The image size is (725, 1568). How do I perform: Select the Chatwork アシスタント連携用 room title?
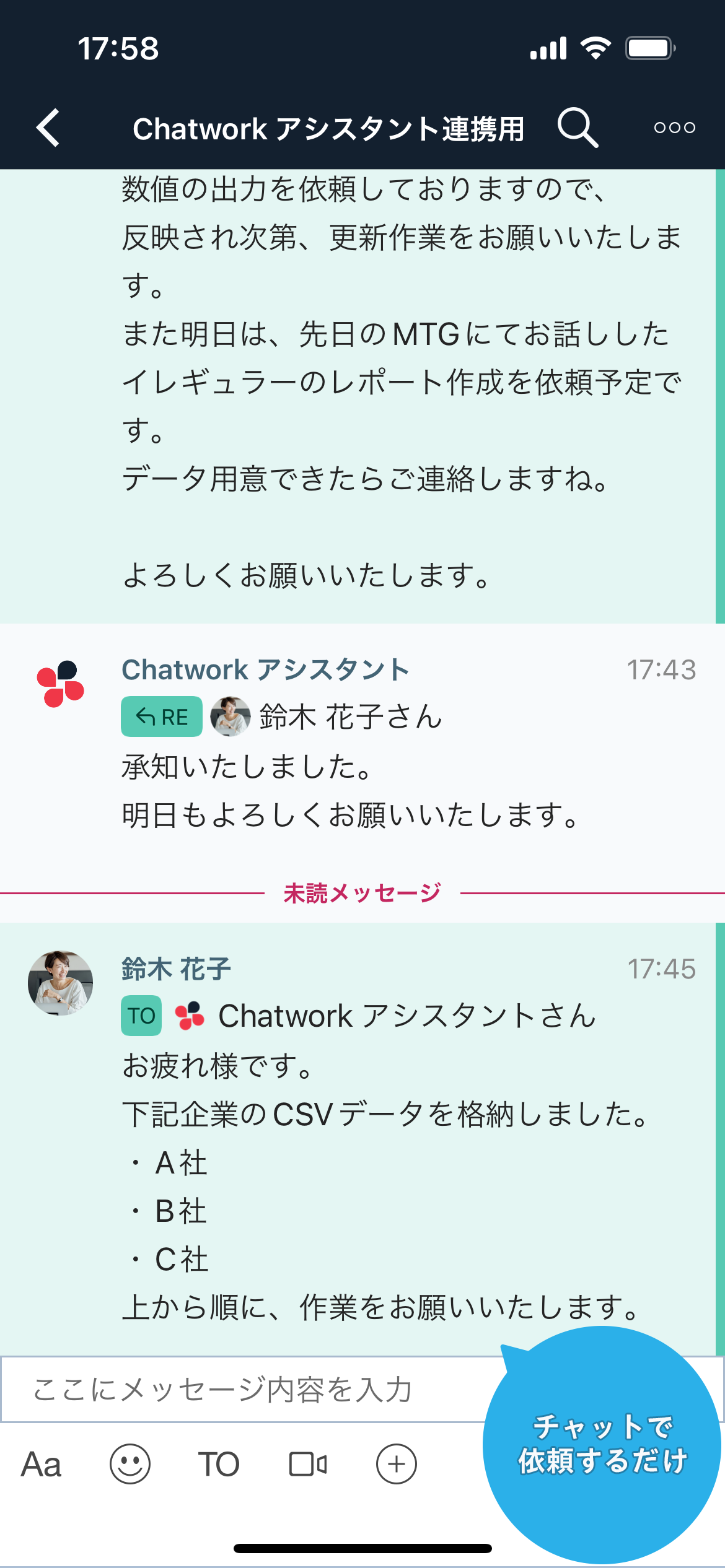328,128
